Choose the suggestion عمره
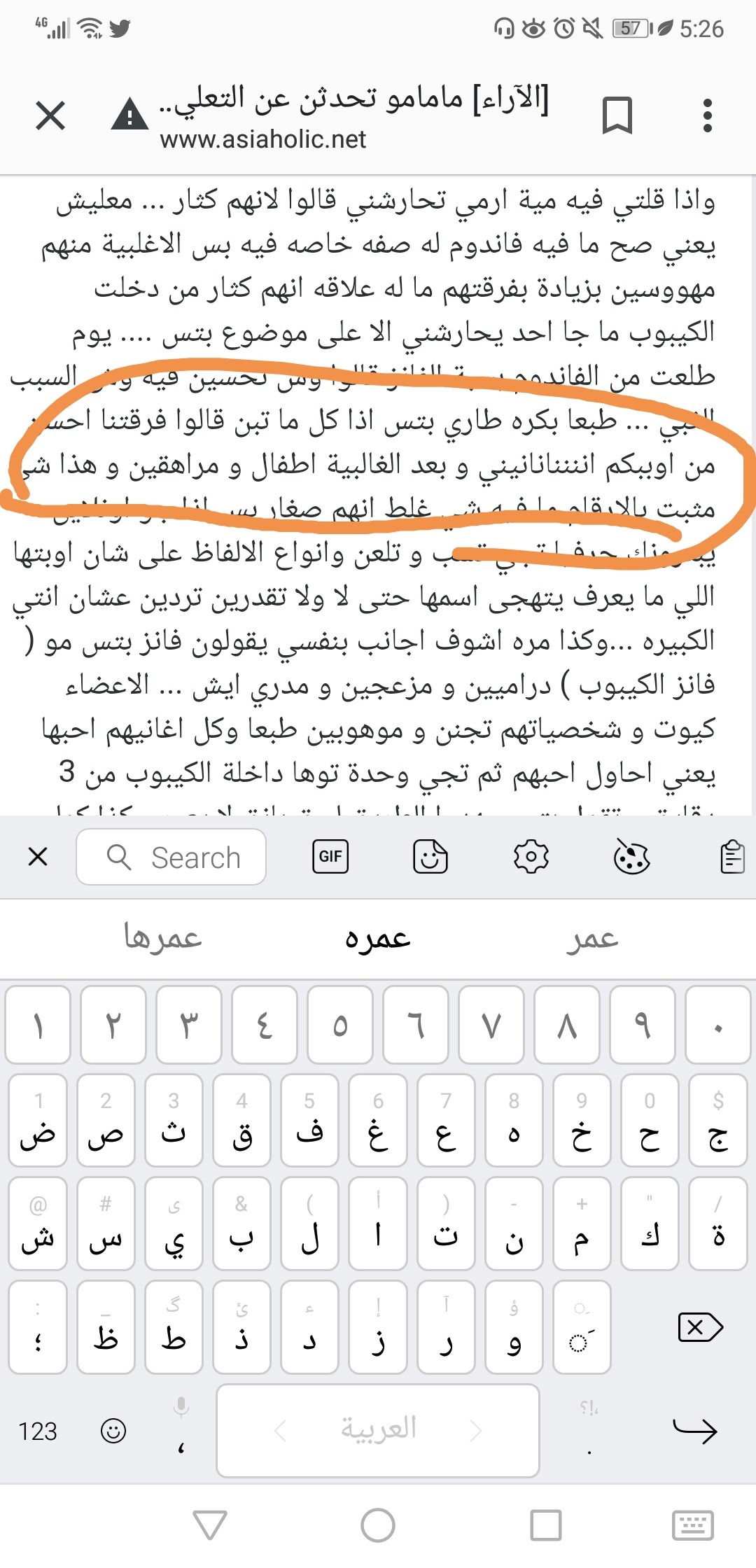Screen dimensions: 756x1568 coord(378,939)
